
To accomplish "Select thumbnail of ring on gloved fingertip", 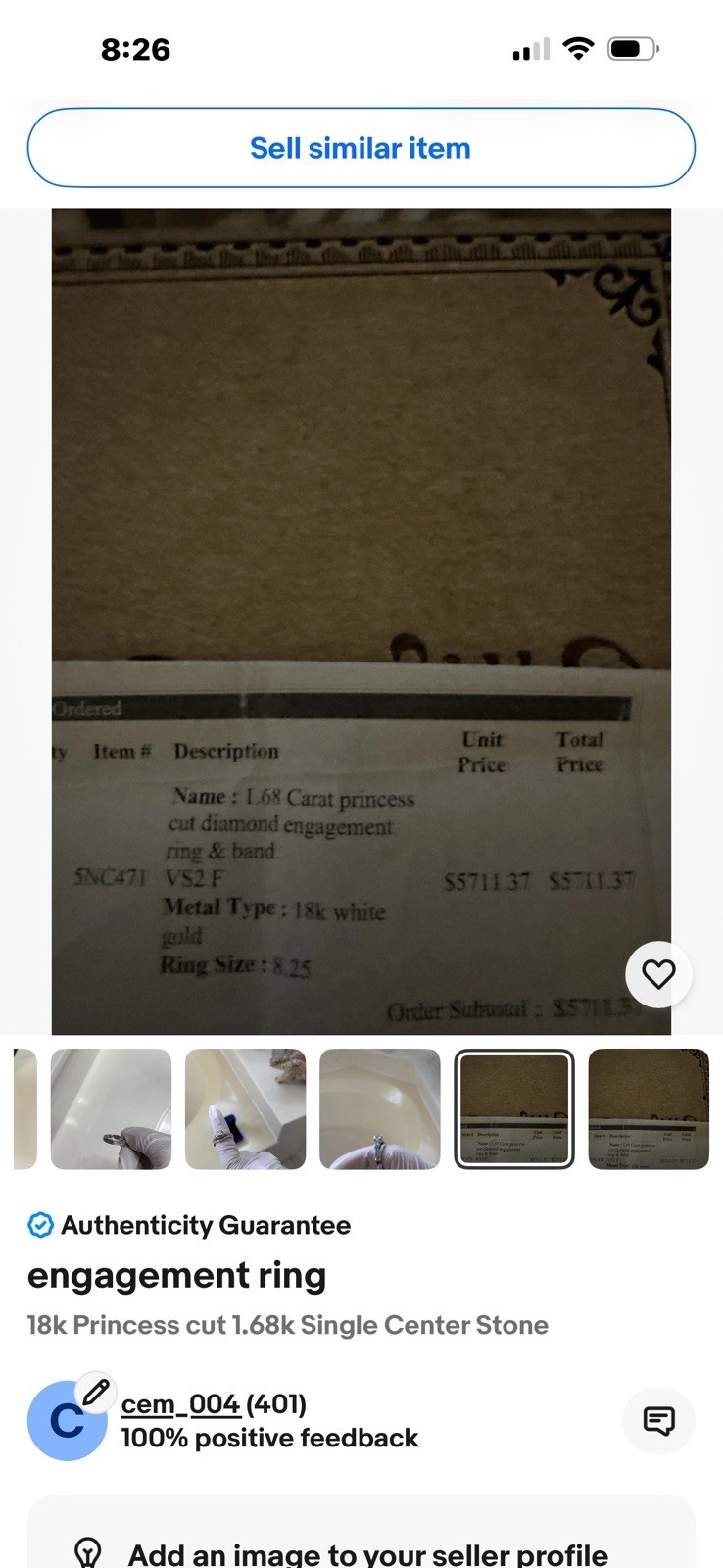I will (379, 1108).
